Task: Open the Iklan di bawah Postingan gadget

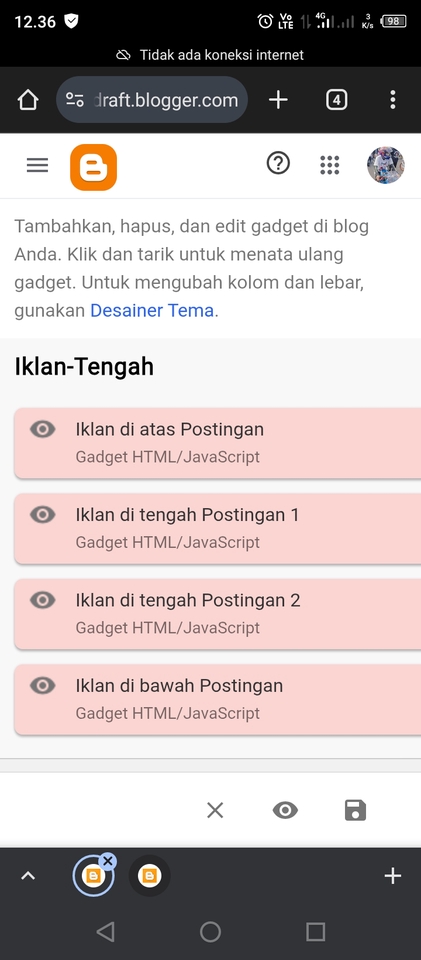Action: click(x=218, y=699)
